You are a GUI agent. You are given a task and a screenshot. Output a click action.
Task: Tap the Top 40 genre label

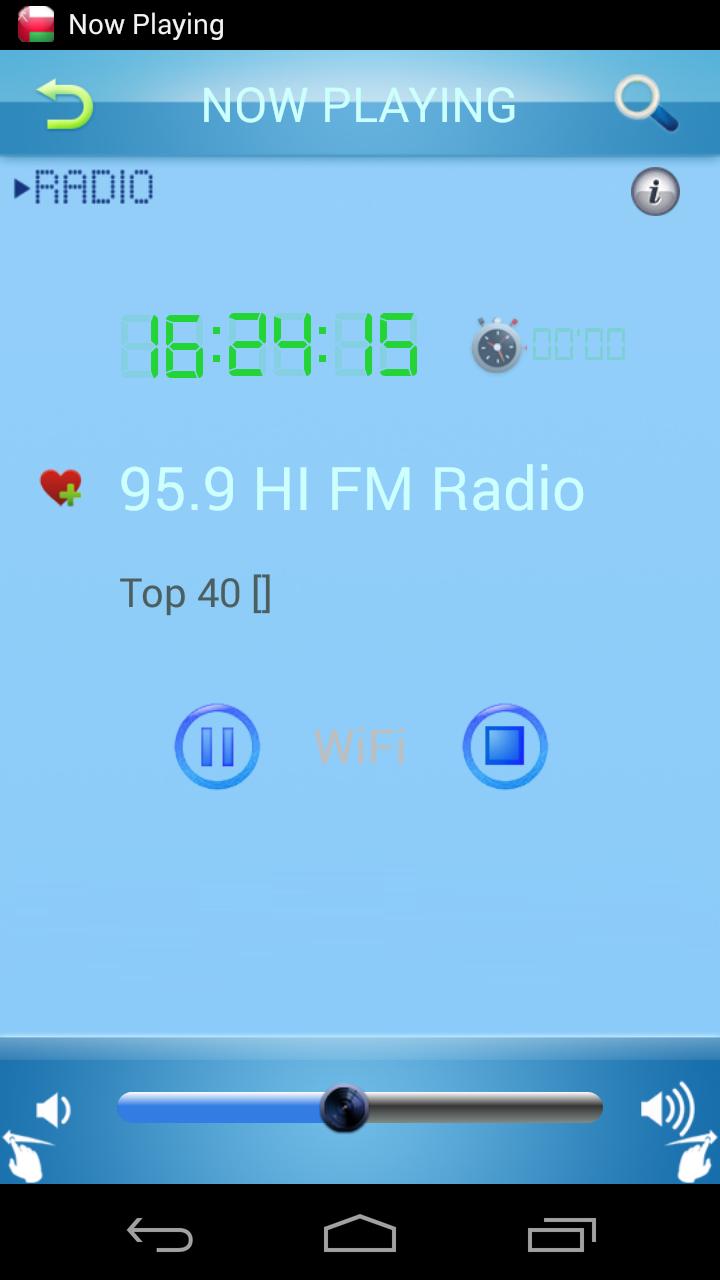[x=197, y=592]
